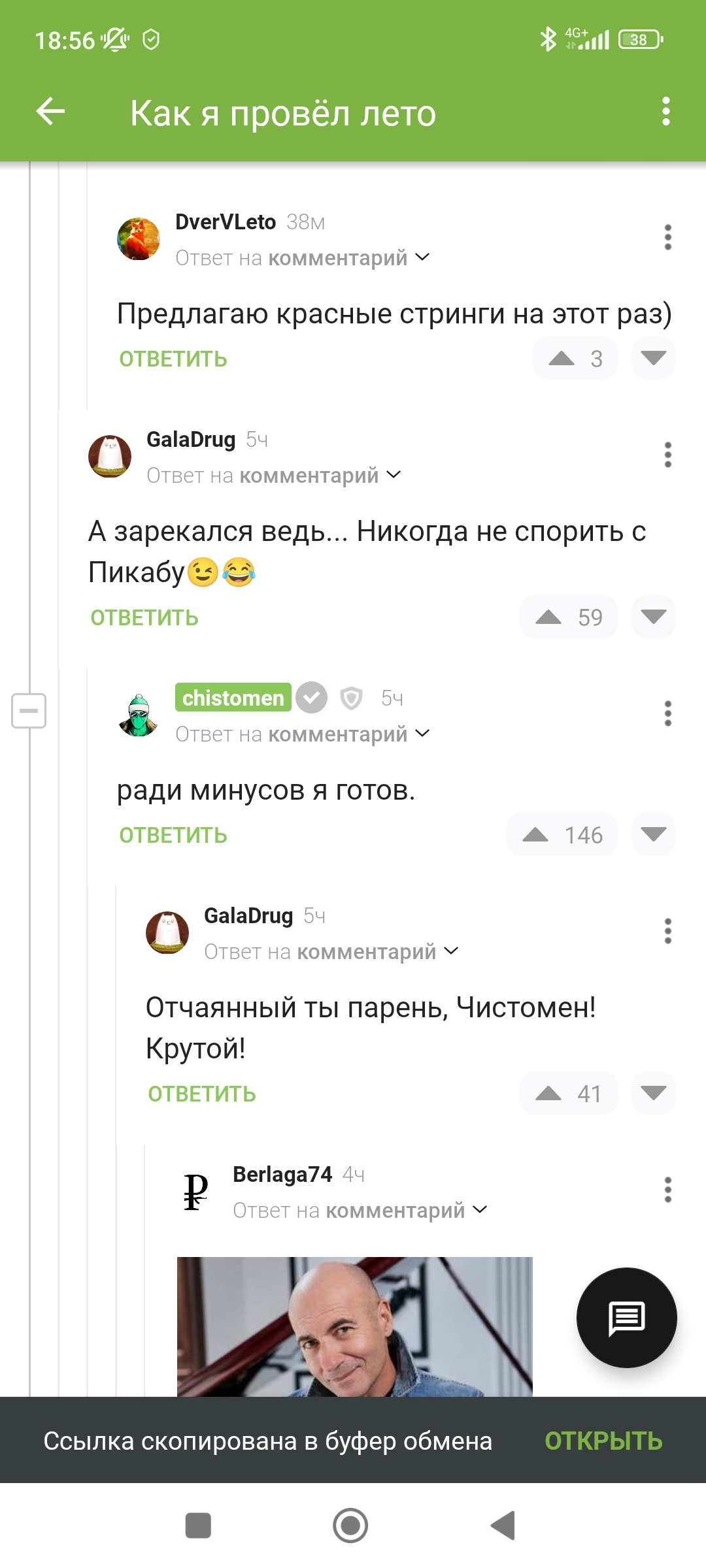Reply to DverVLeto's comment
This screenshot has height=1568, width=706.
tap(173, 359)
